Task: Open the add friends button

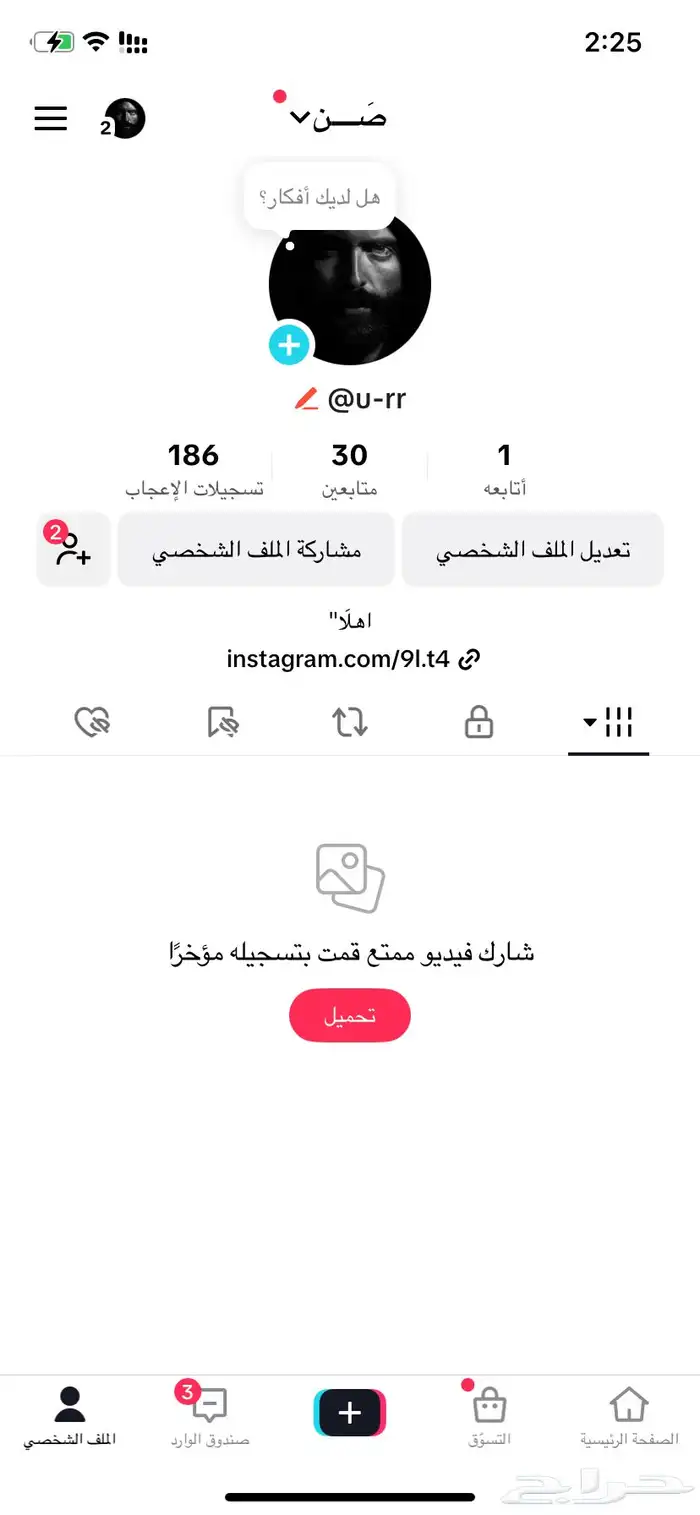Action: coord(73,550)
